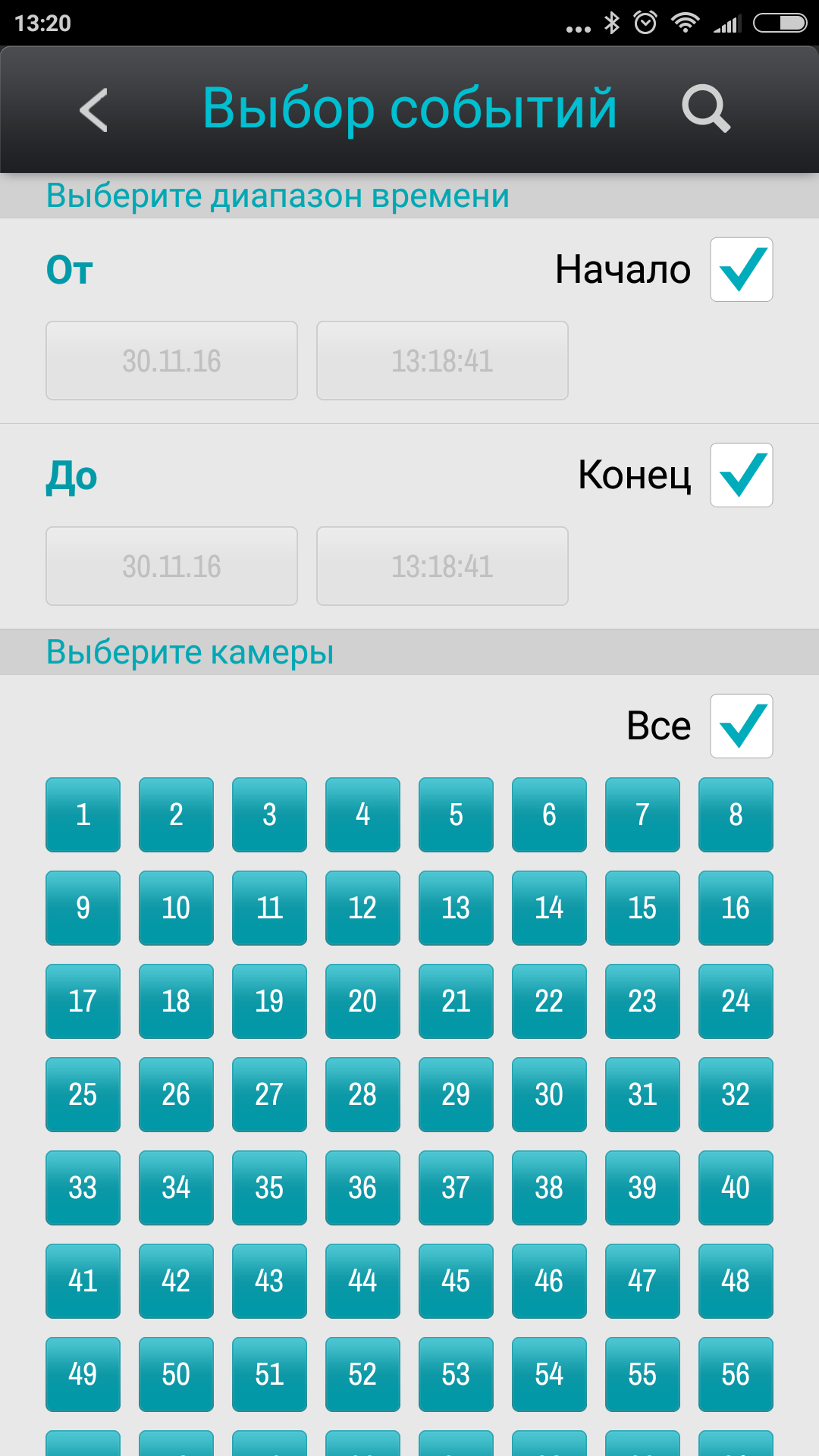Choose camera number 8

click(736, 814)
